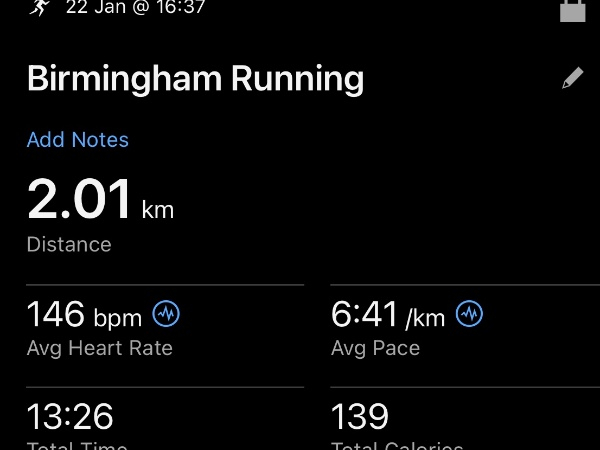The width and height of the screenshot is (600, 450).
Task: Tap the lock privacy icon
Action: [x=572, y=10]
